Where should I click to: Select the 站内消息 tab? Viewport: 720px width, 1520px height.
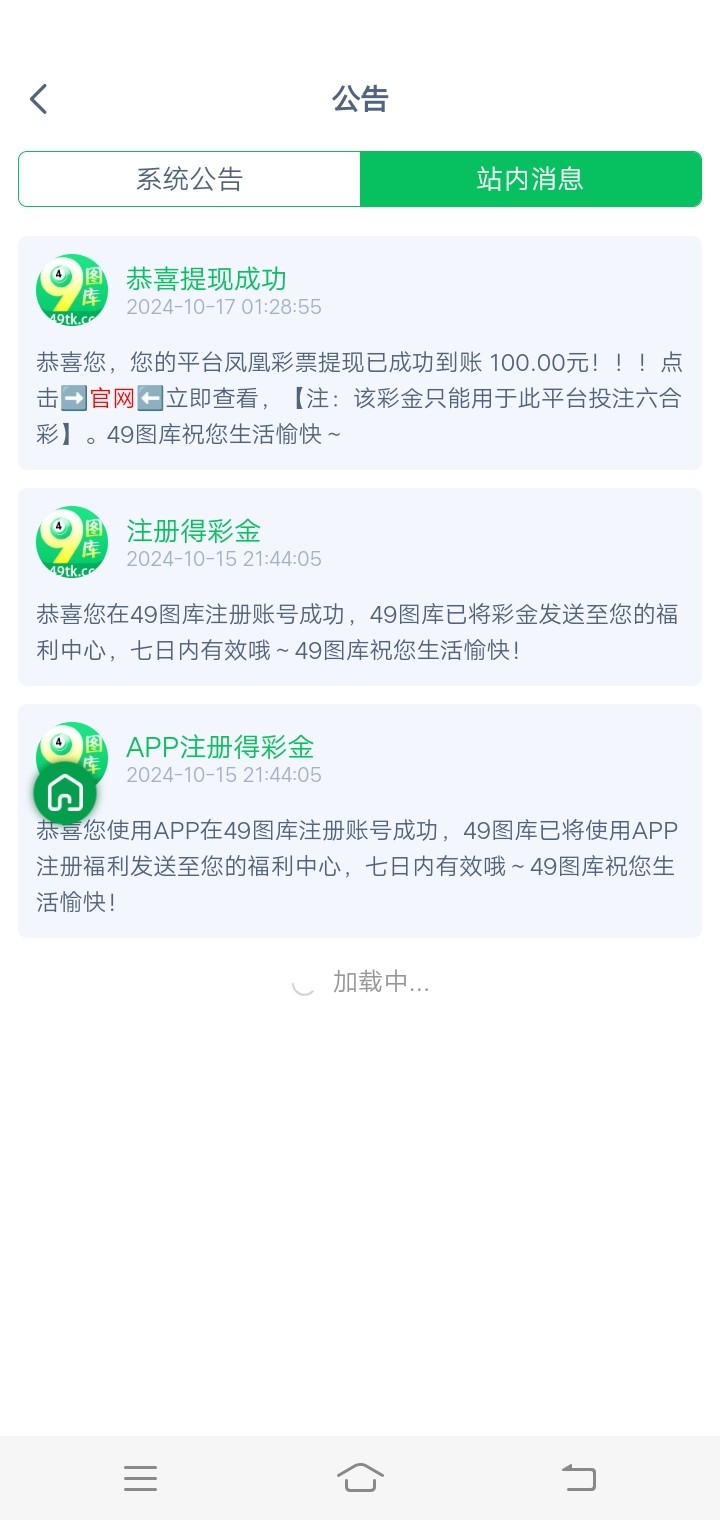click(x=530, y=179)
